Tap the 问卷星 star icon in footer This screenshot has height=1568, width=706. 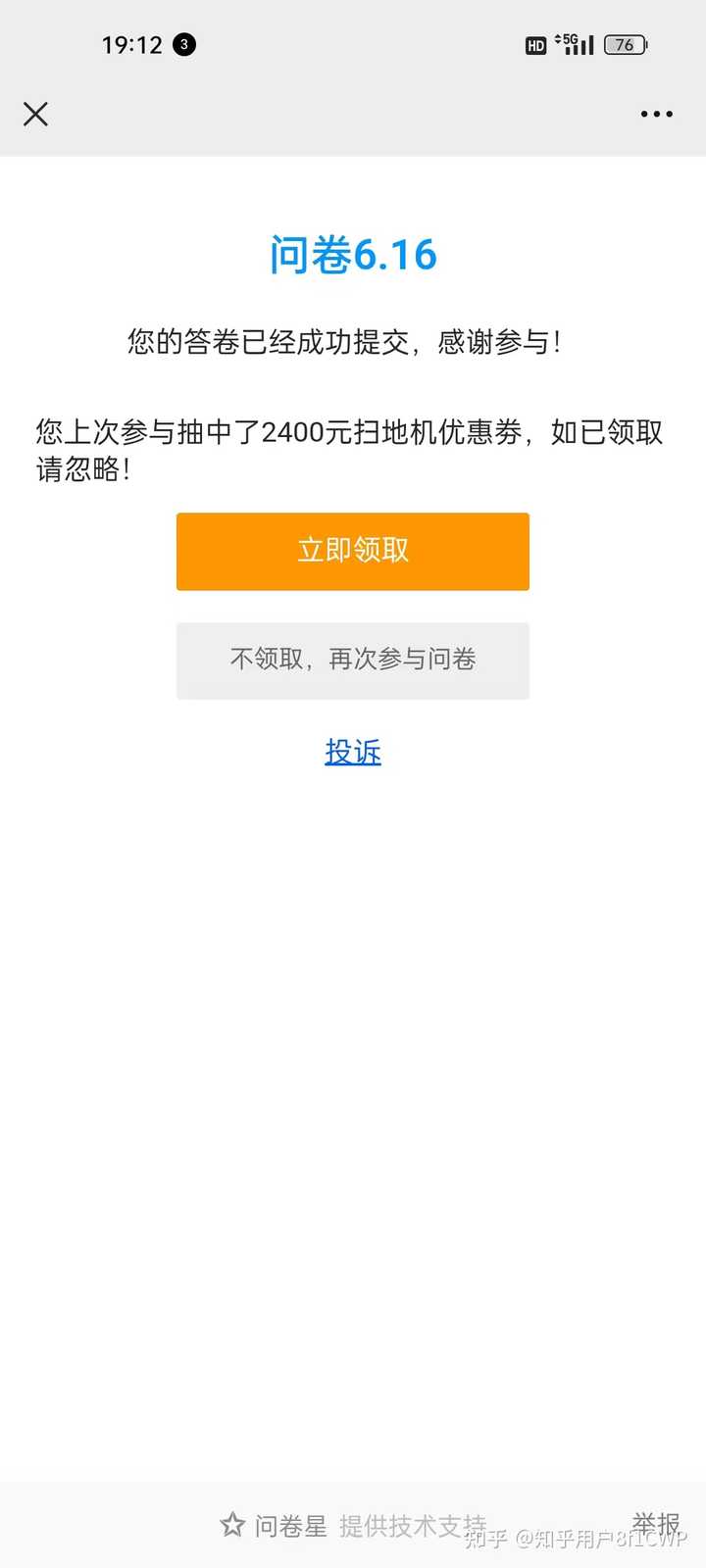[232, 1525]
